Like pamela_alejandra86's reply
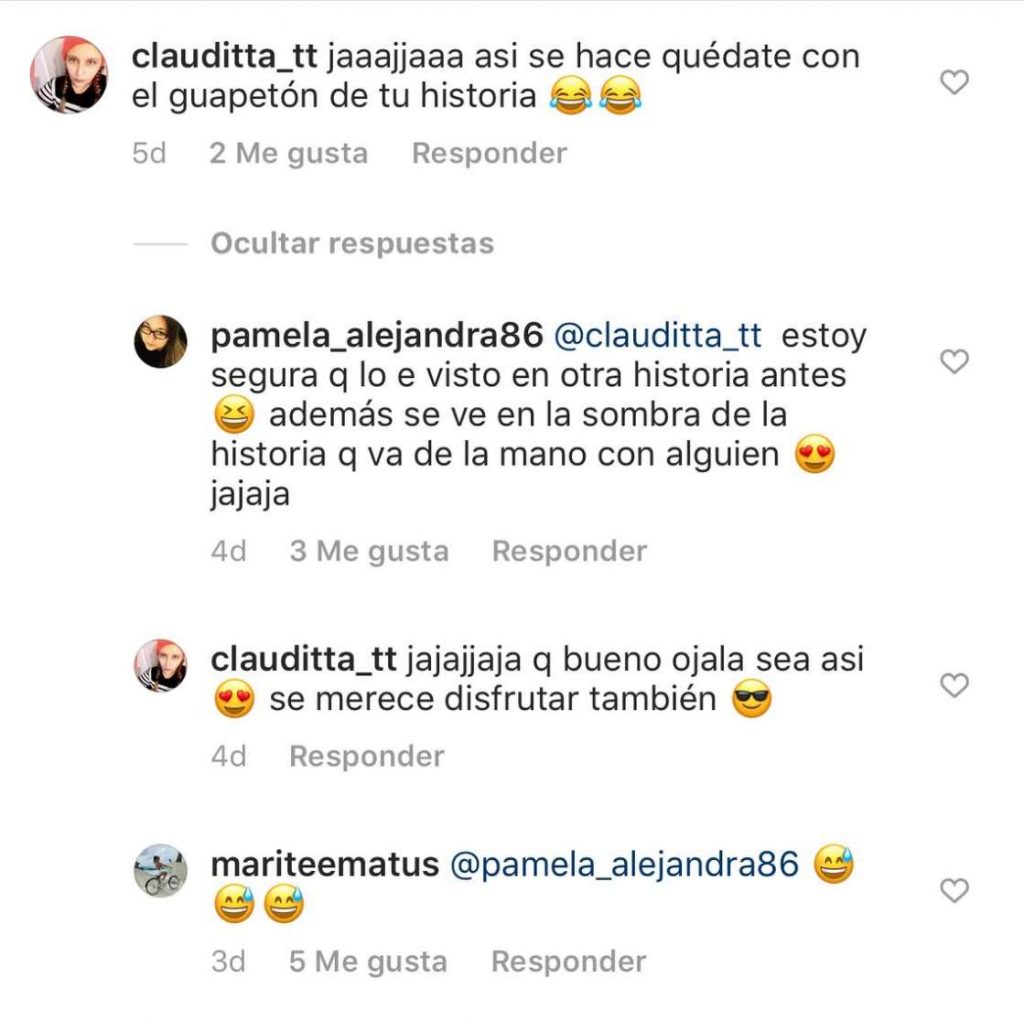The height and width of the screenshot is (1021, 1024). (955, 361)
